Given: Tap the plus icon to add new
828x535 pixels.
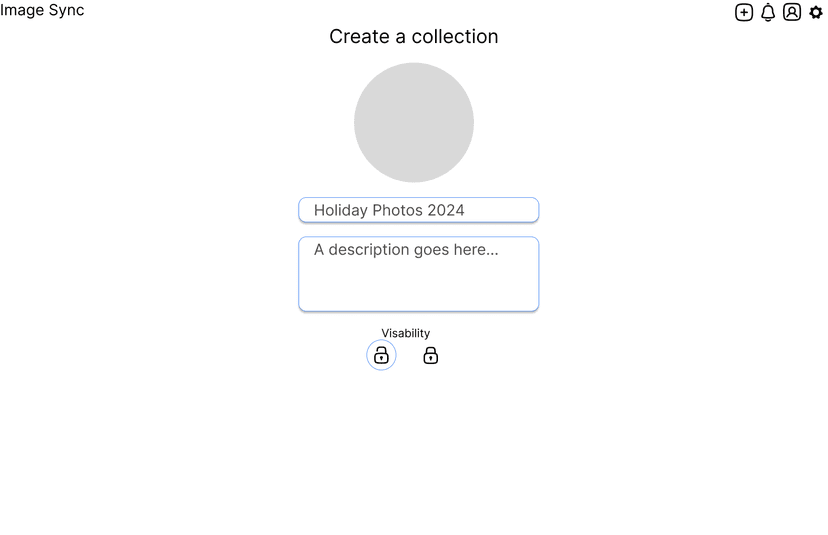Looking at the screenshot, I should click(x=744, y=12).
